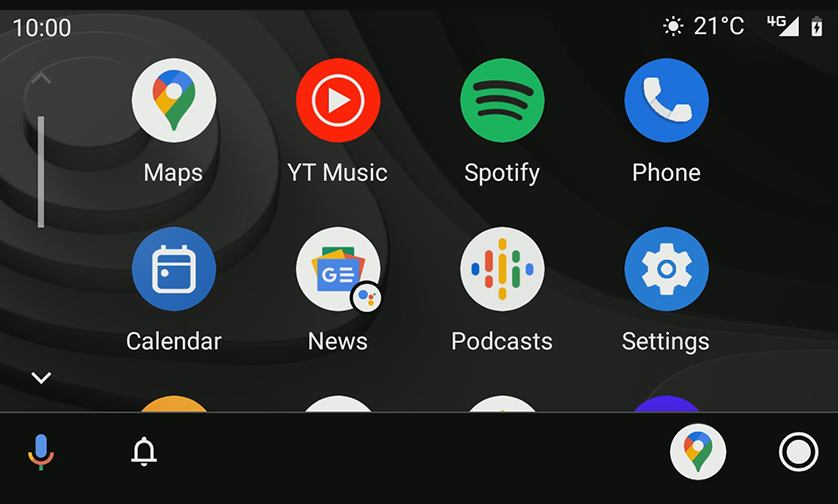Activate the voice assistant microphone
Screen dimensions: 838x504
(40, 452)
